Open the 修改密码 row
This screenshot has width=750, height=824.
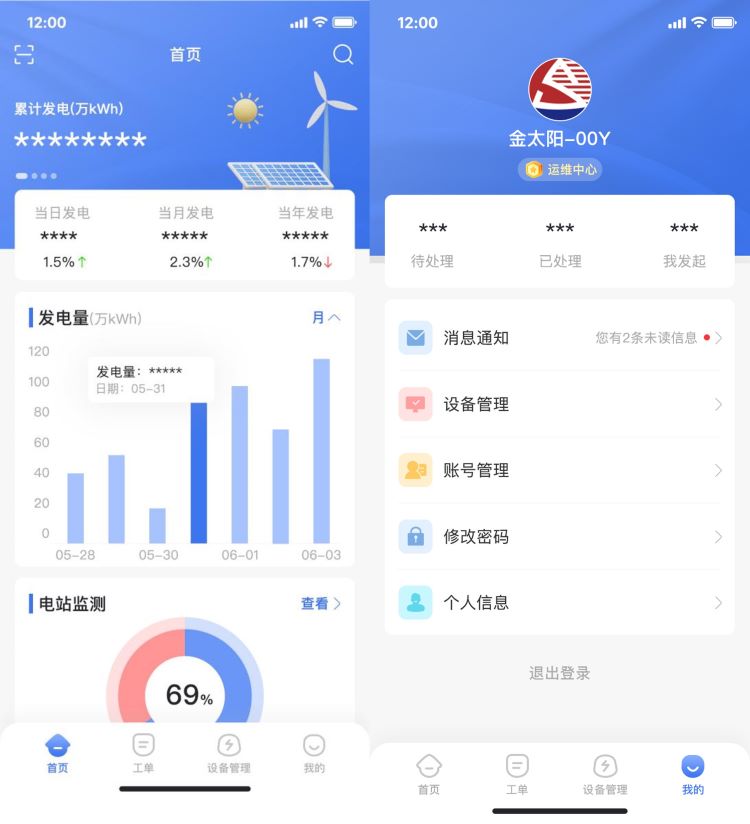pos(559,536)
